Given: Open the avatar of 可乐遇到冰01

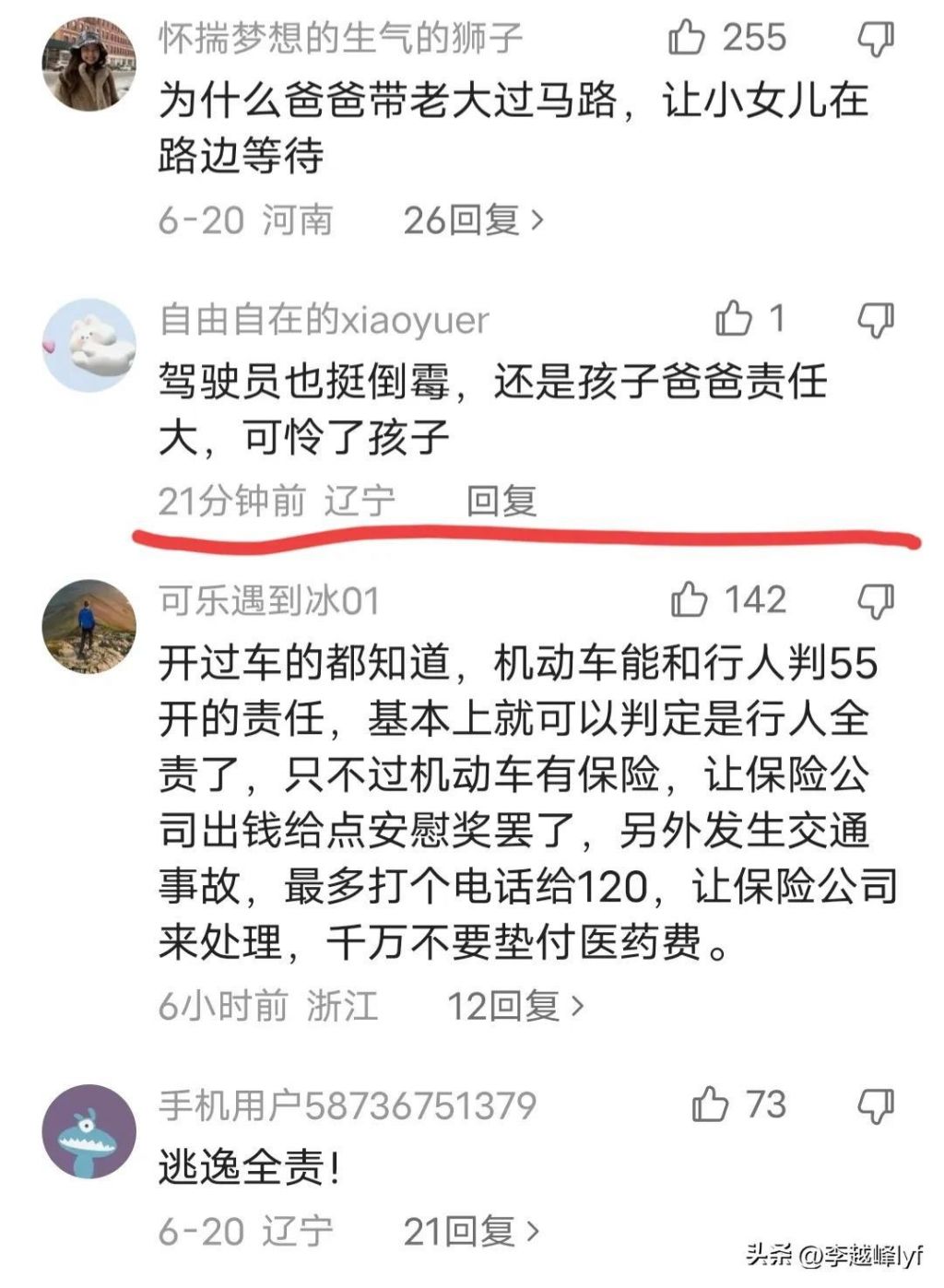Looking at the screenshot, I should click(89, 626).
